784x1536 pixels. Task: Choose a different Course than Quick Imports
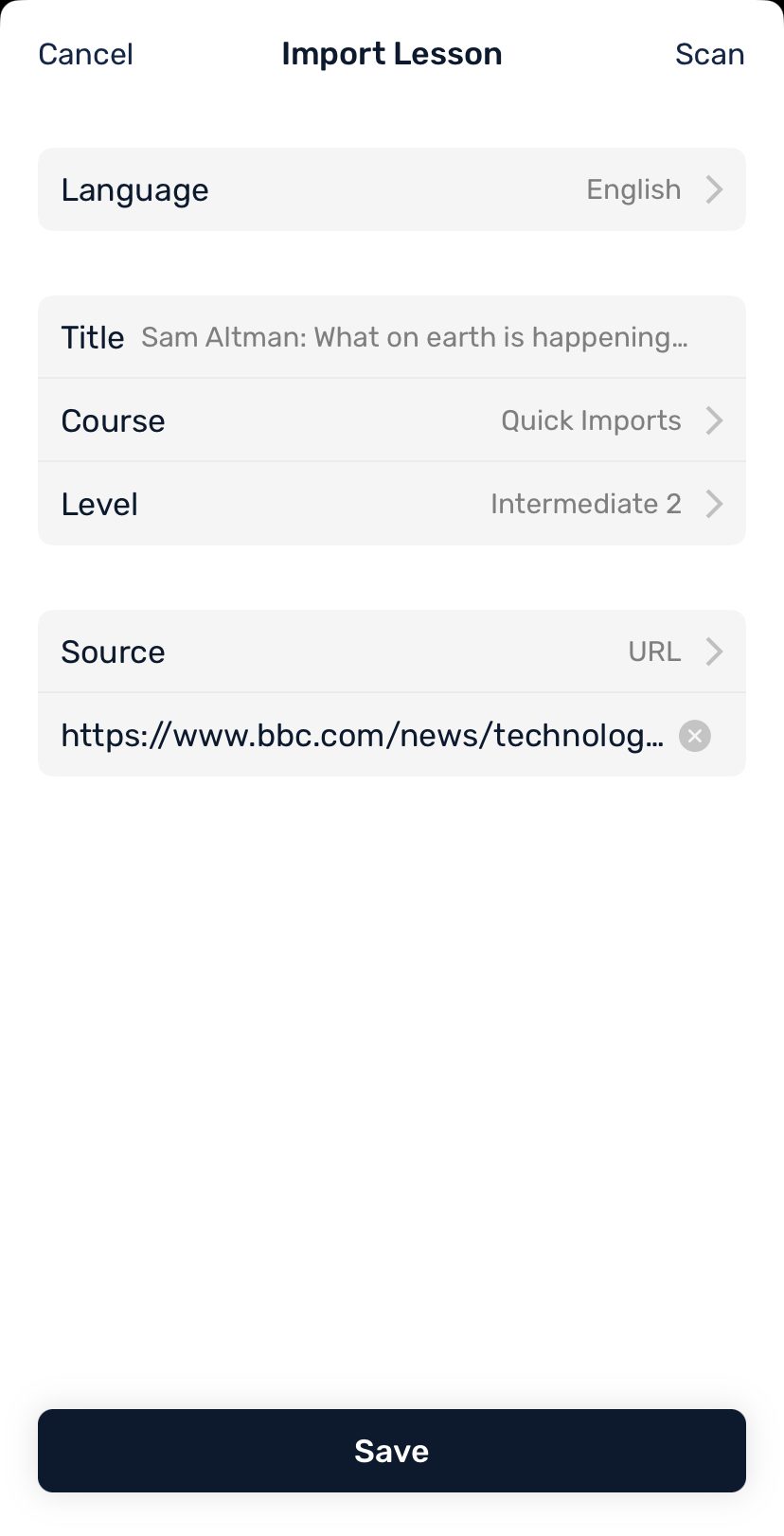[x=392, y=420]
